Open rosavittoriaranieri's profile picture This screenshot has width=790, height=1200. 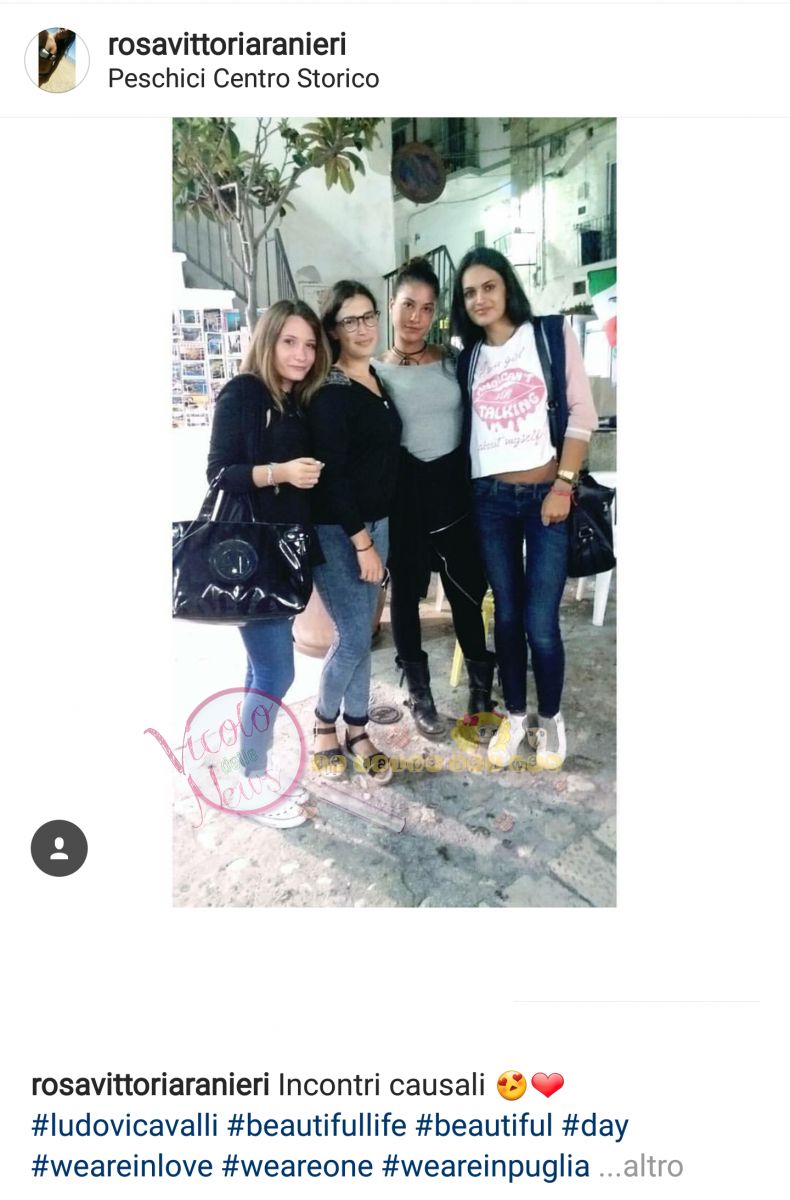tap(57, 60)
